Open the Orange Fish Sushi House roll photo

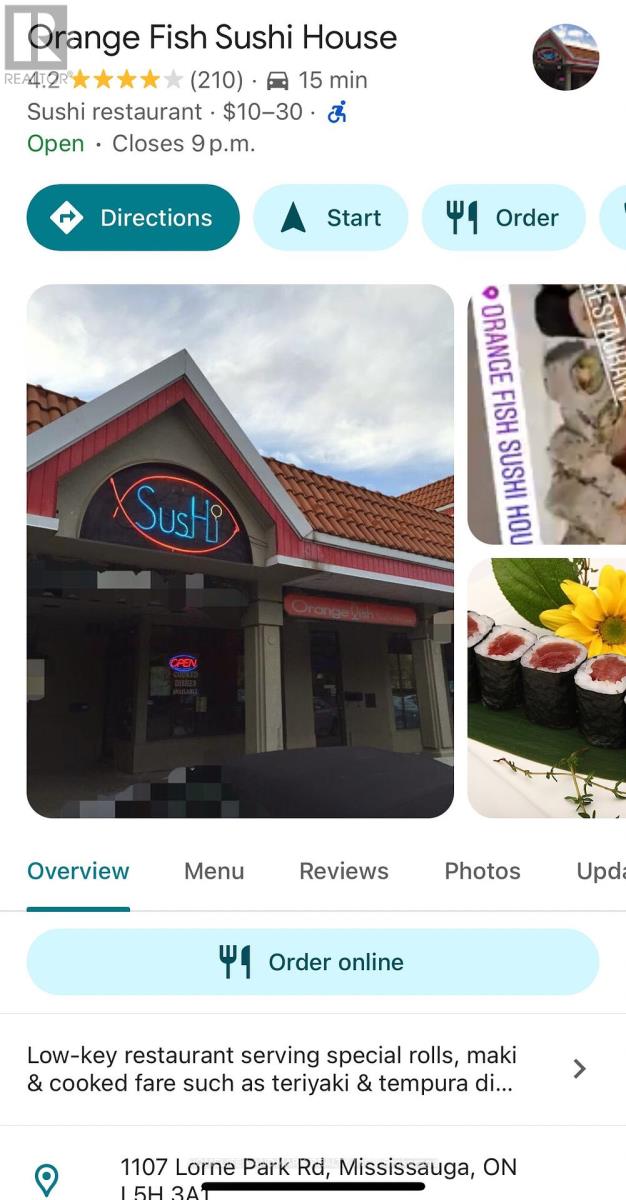(x=547, y=414)
